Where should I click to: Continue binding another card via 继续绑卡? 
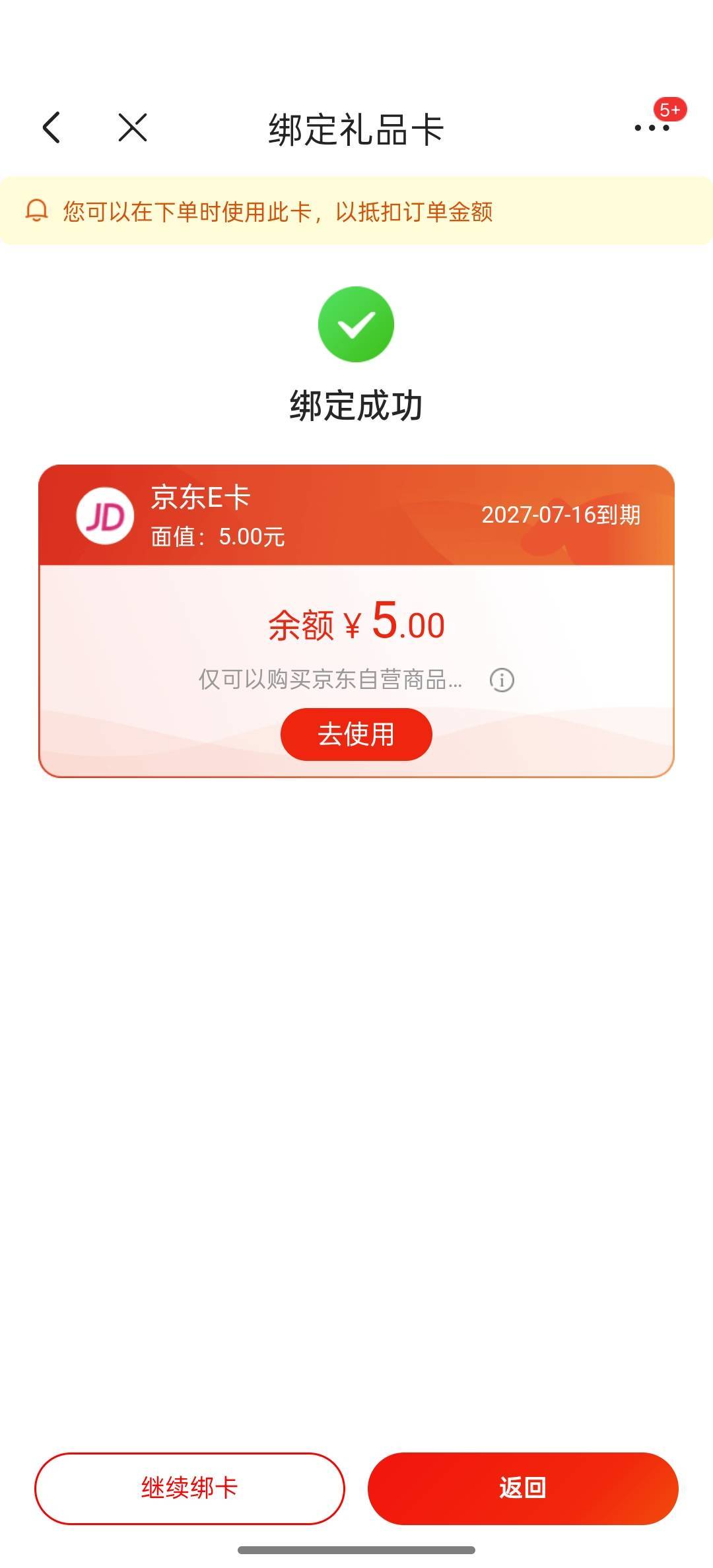tap(189, 1488)
